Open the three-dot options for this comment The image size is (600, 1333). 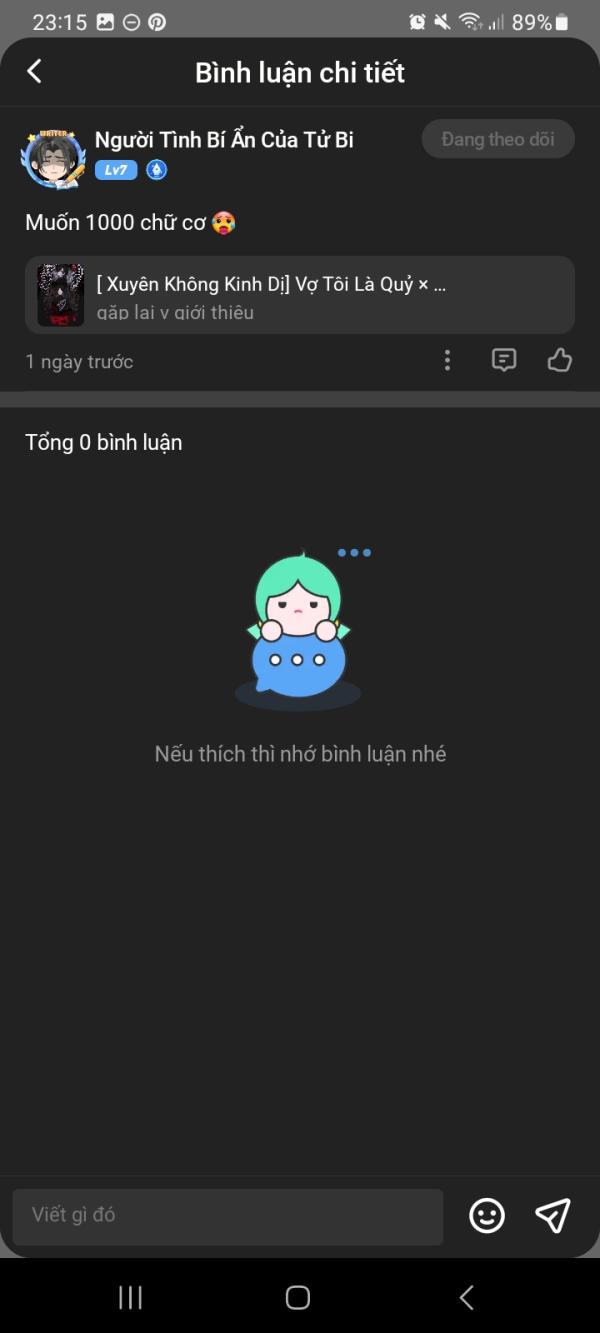click(447, 360)
